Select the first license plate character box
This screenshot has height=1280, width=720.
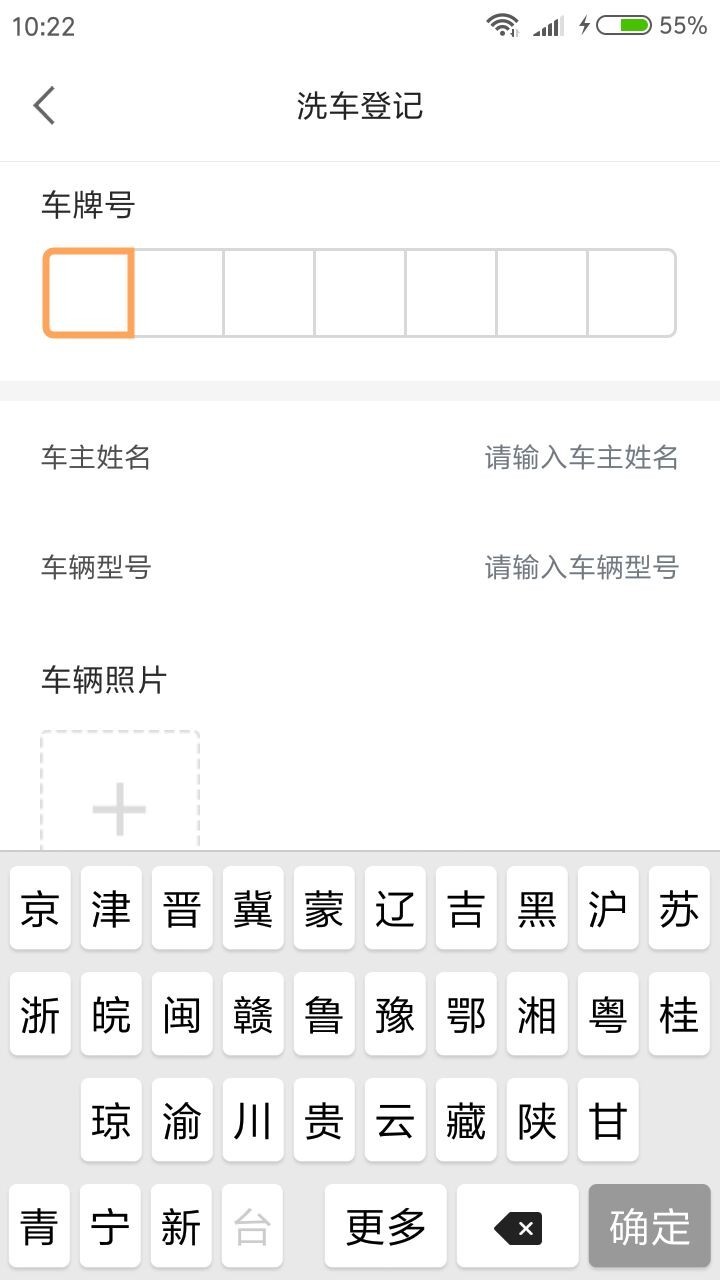click(87, 295)
